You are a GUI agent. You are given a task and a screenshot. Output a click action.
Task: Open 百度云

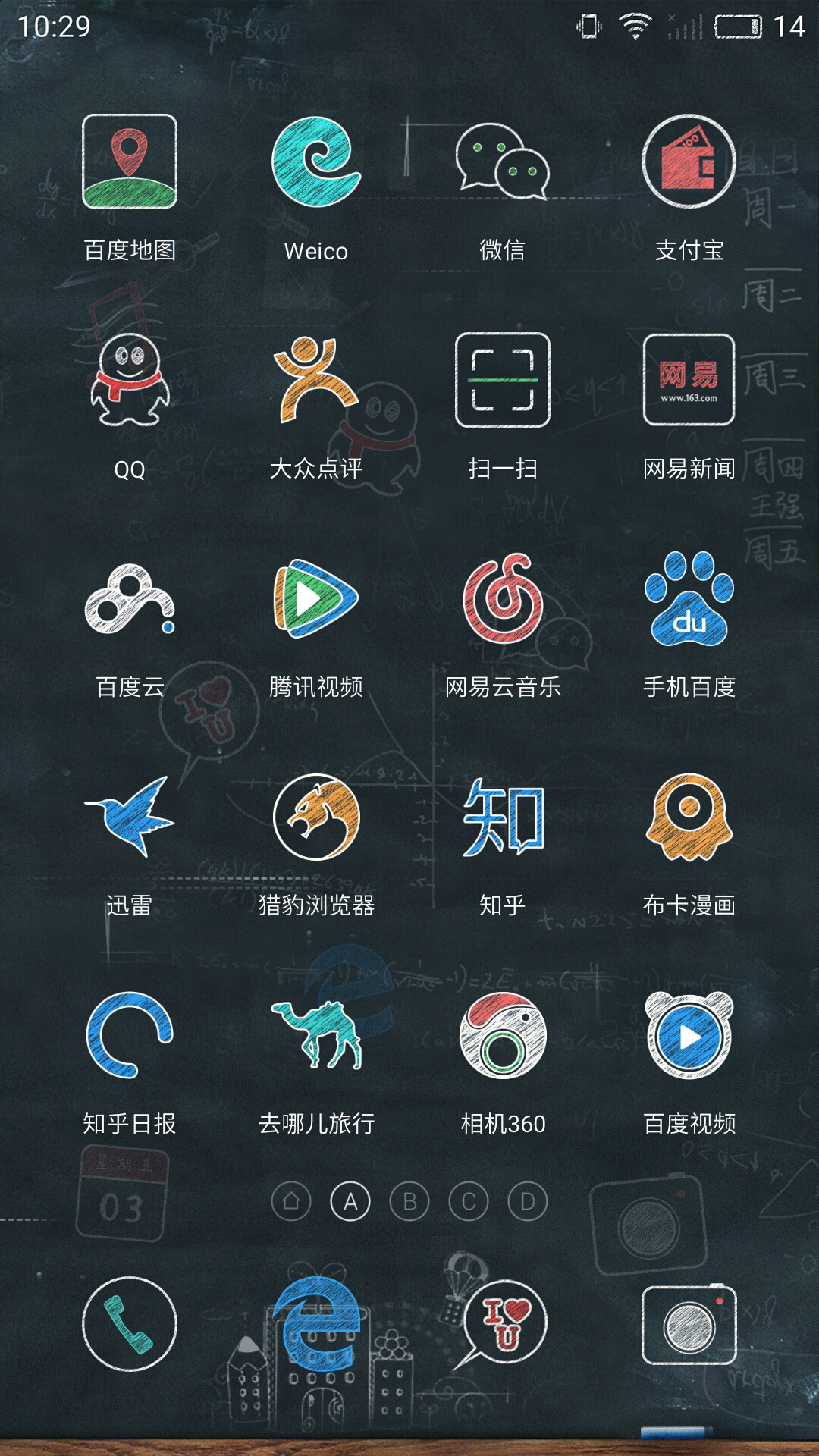[130, 598]
